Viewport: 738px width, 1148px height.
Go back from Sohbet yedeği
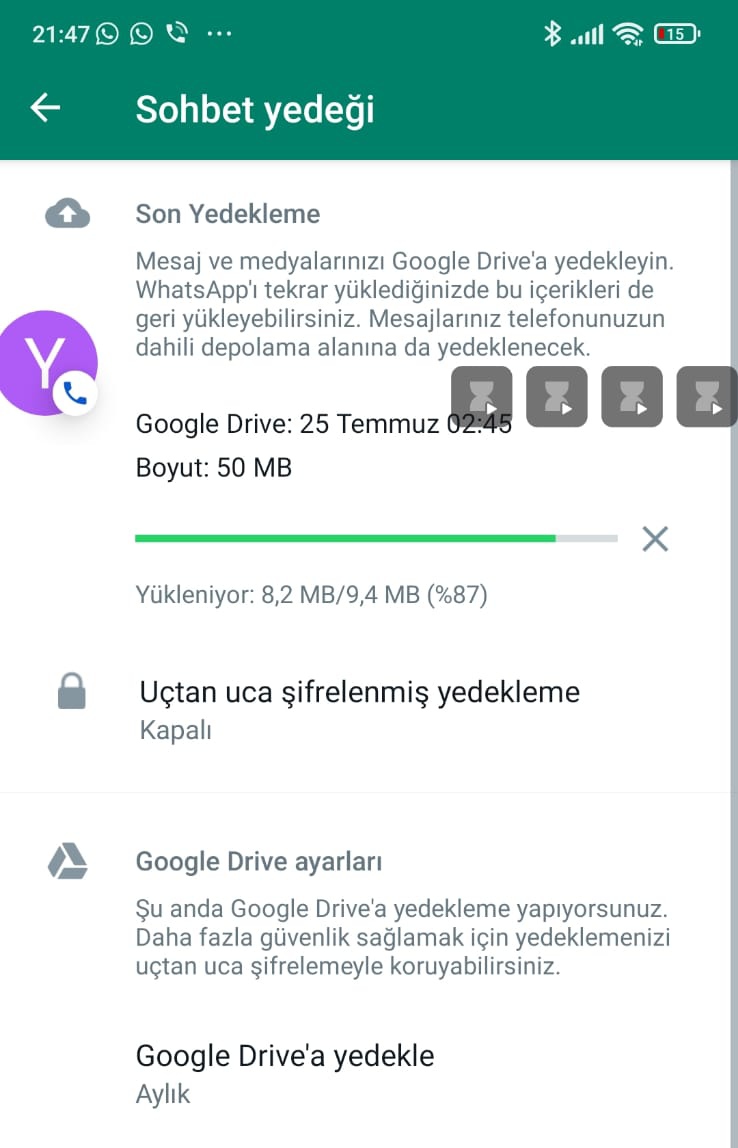click(x=46, y=108)
